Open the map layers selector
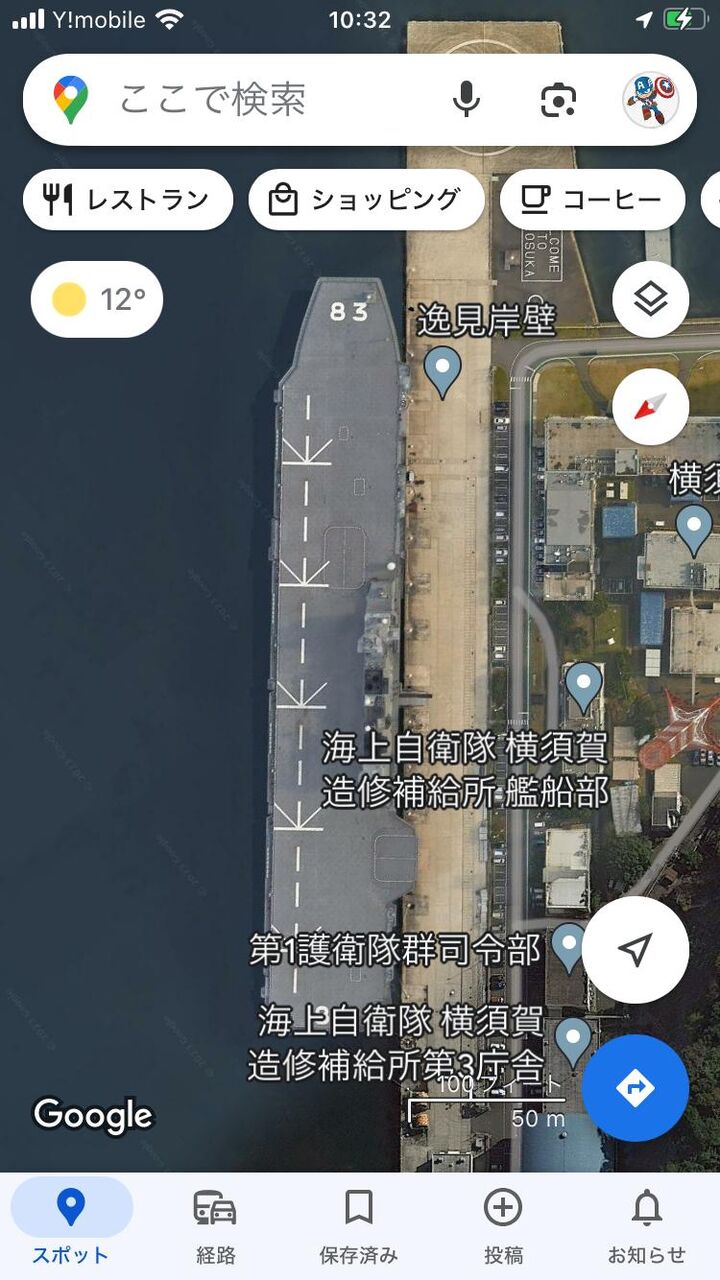 click(650, 299)
